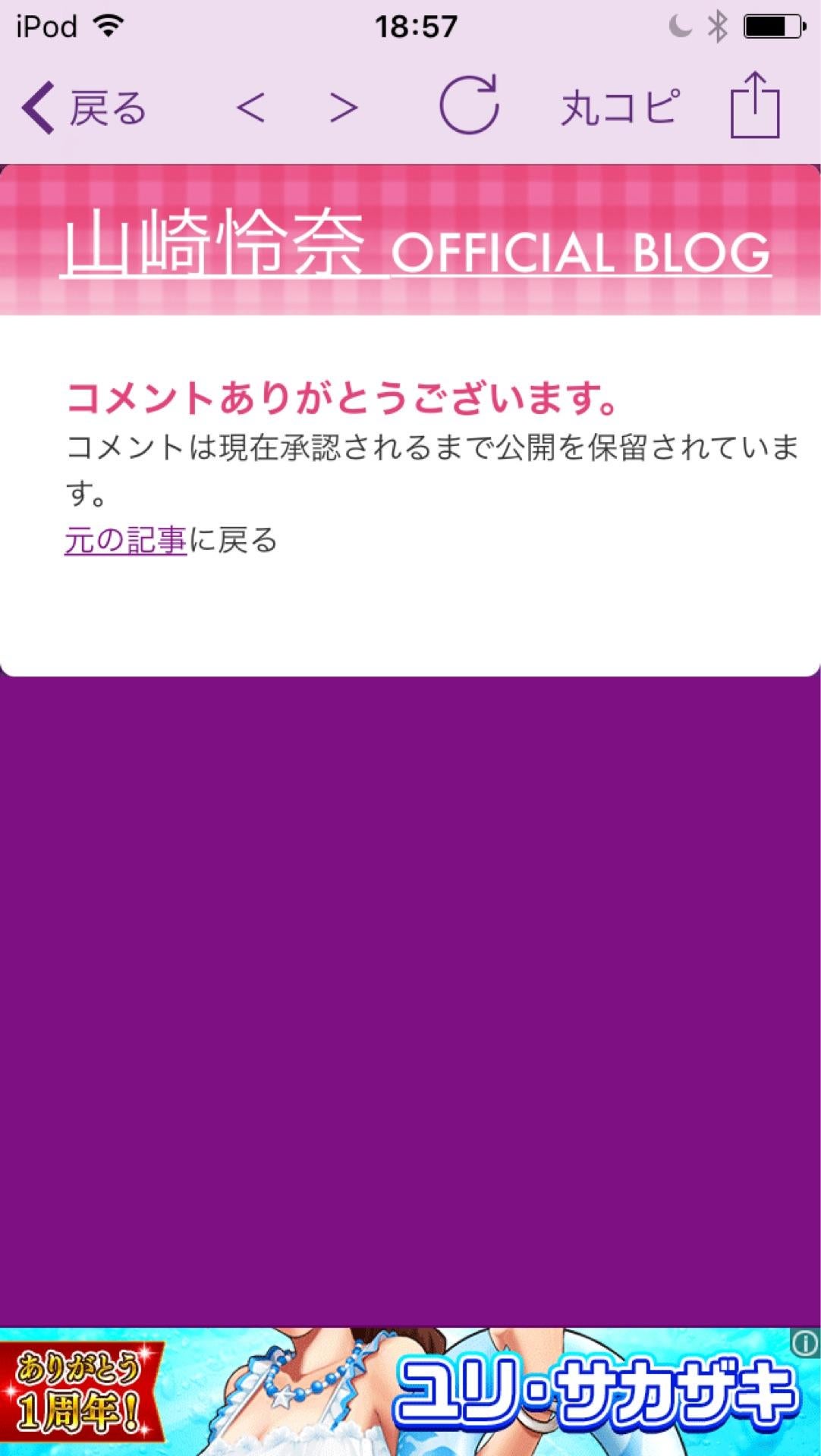Navigate forward with the > arrow

(345, 106)
